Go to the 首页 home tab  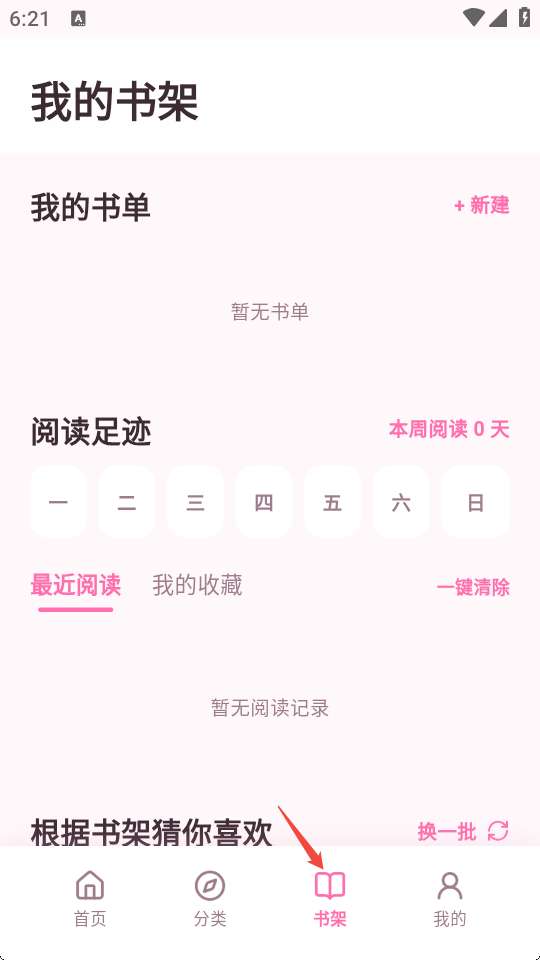tap(90, 898)
